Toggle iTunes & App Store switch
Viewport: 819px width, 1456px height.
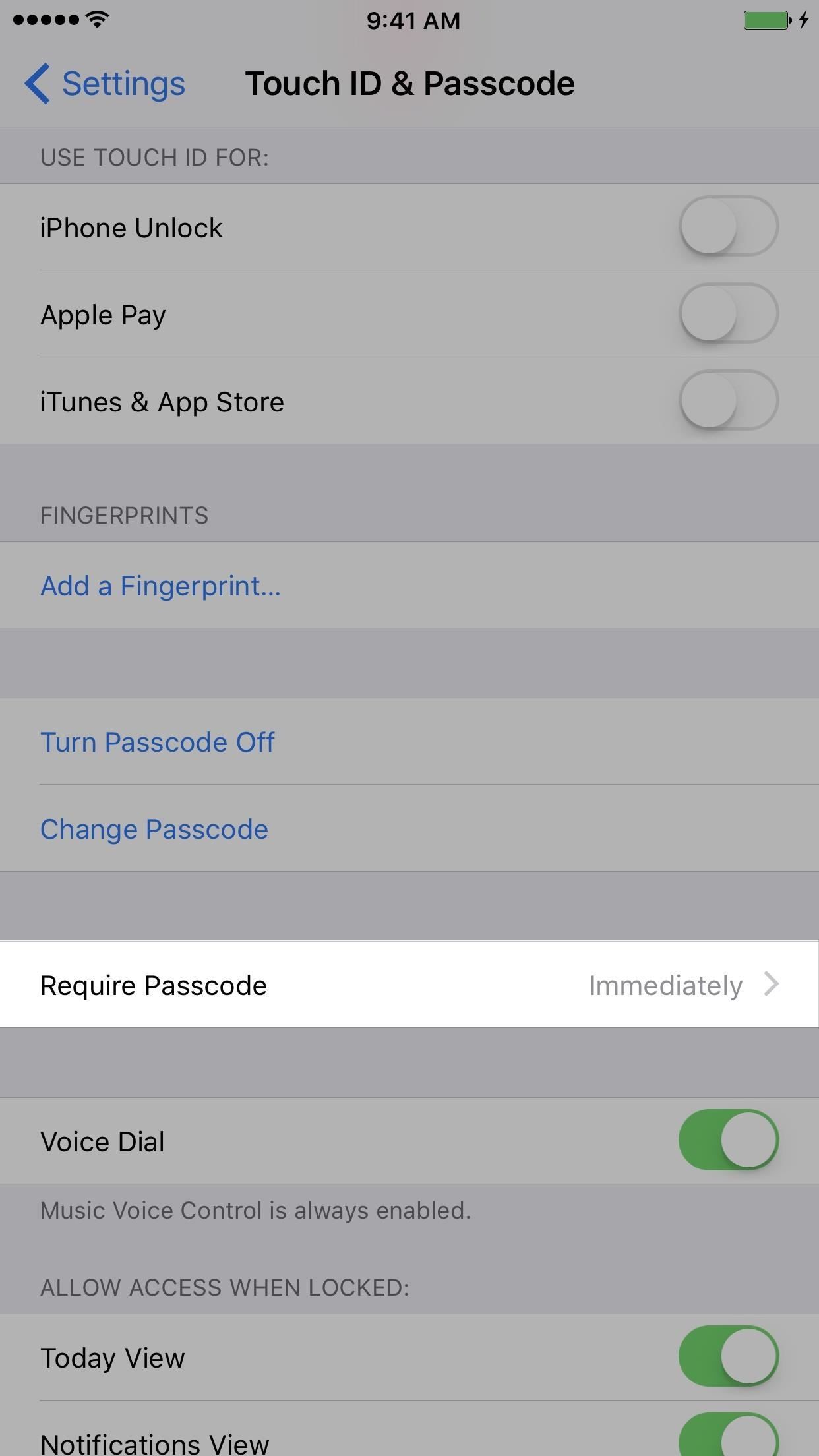tap(728, 400)
